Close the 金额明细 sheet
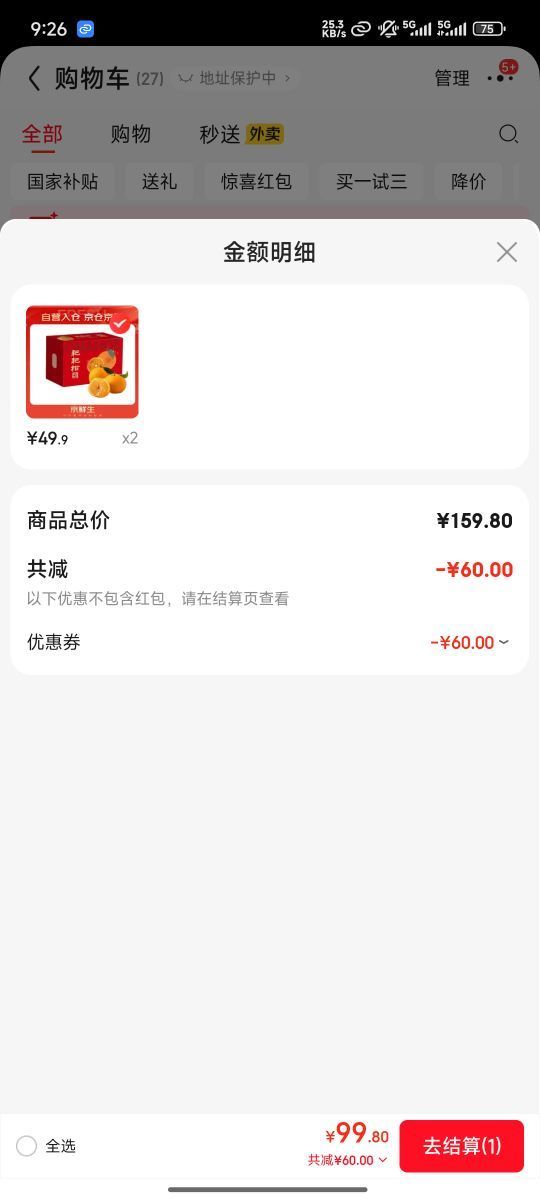540x1200 pixels. pyautogui.click(x=507, y=252)
